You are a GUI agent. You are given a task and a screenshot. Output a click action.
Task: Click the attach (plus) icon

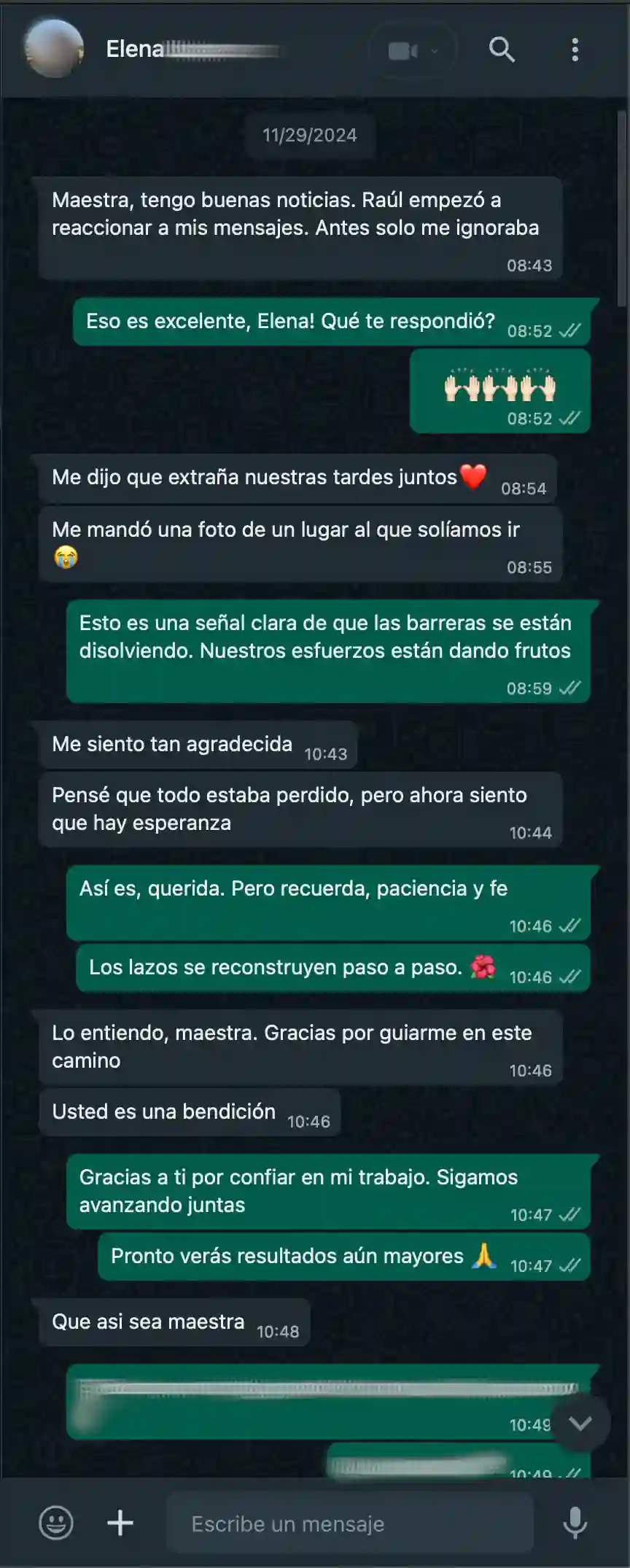click(x=120, y=1523)
